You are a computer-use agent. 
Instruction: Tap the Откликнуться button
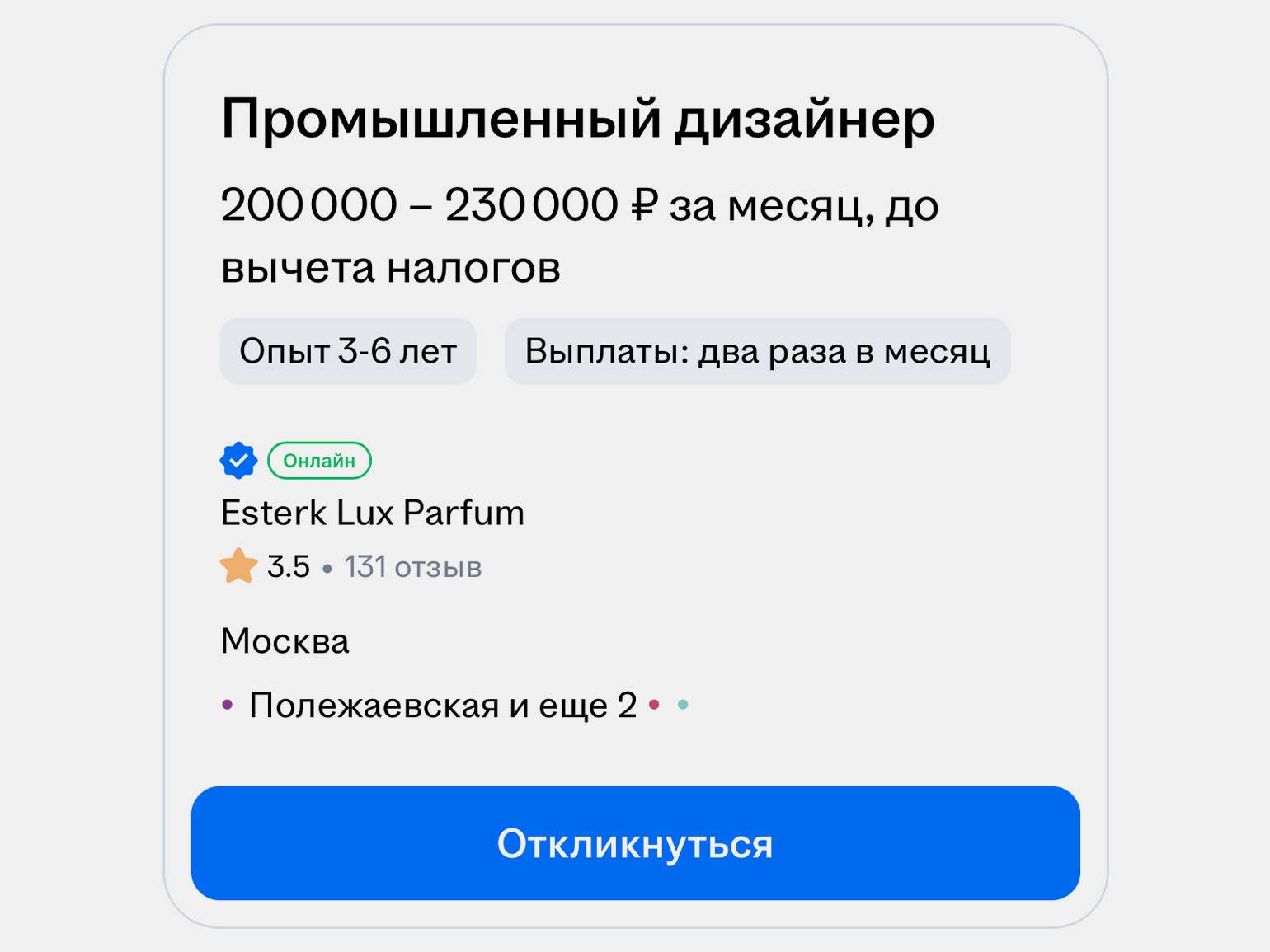[635, 843]
